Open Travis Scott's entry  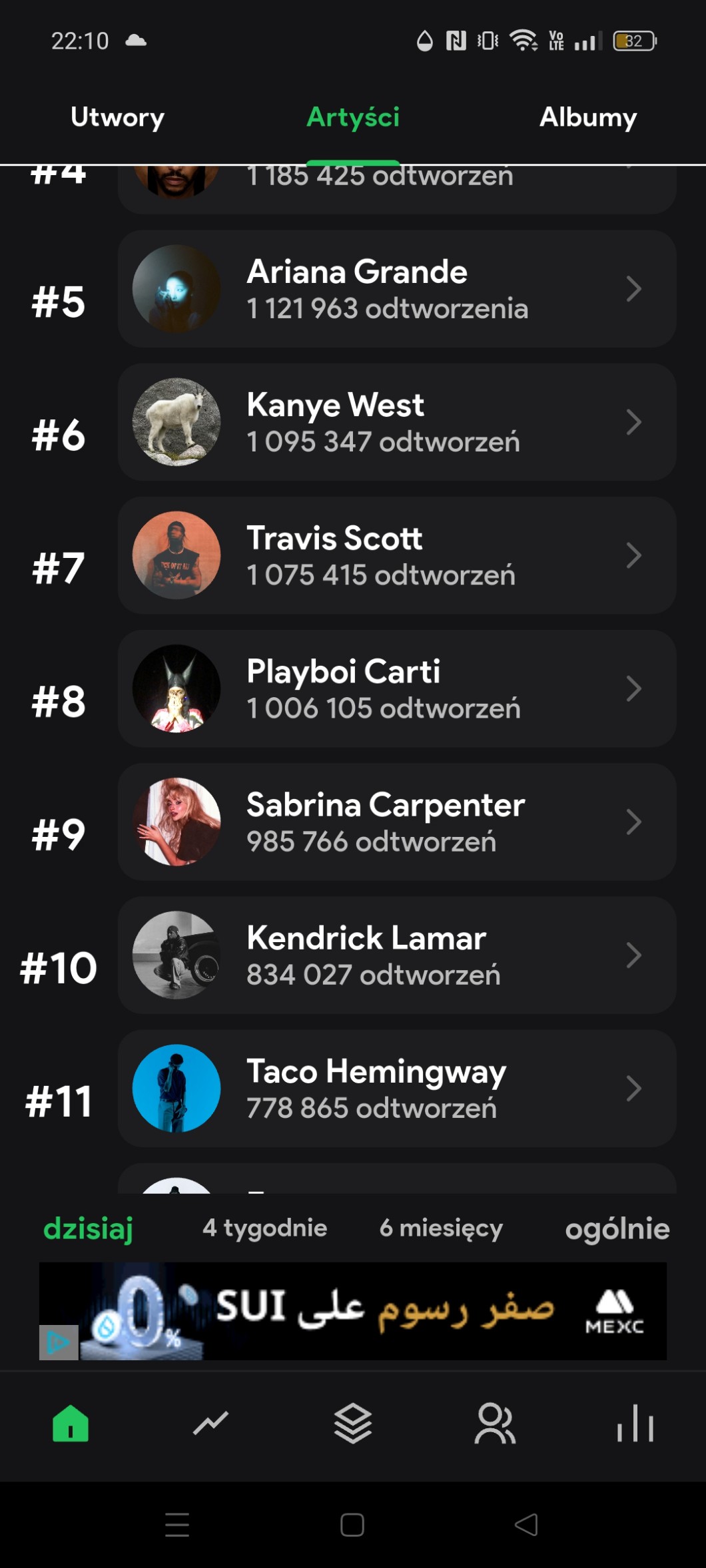tap(397, 555)
